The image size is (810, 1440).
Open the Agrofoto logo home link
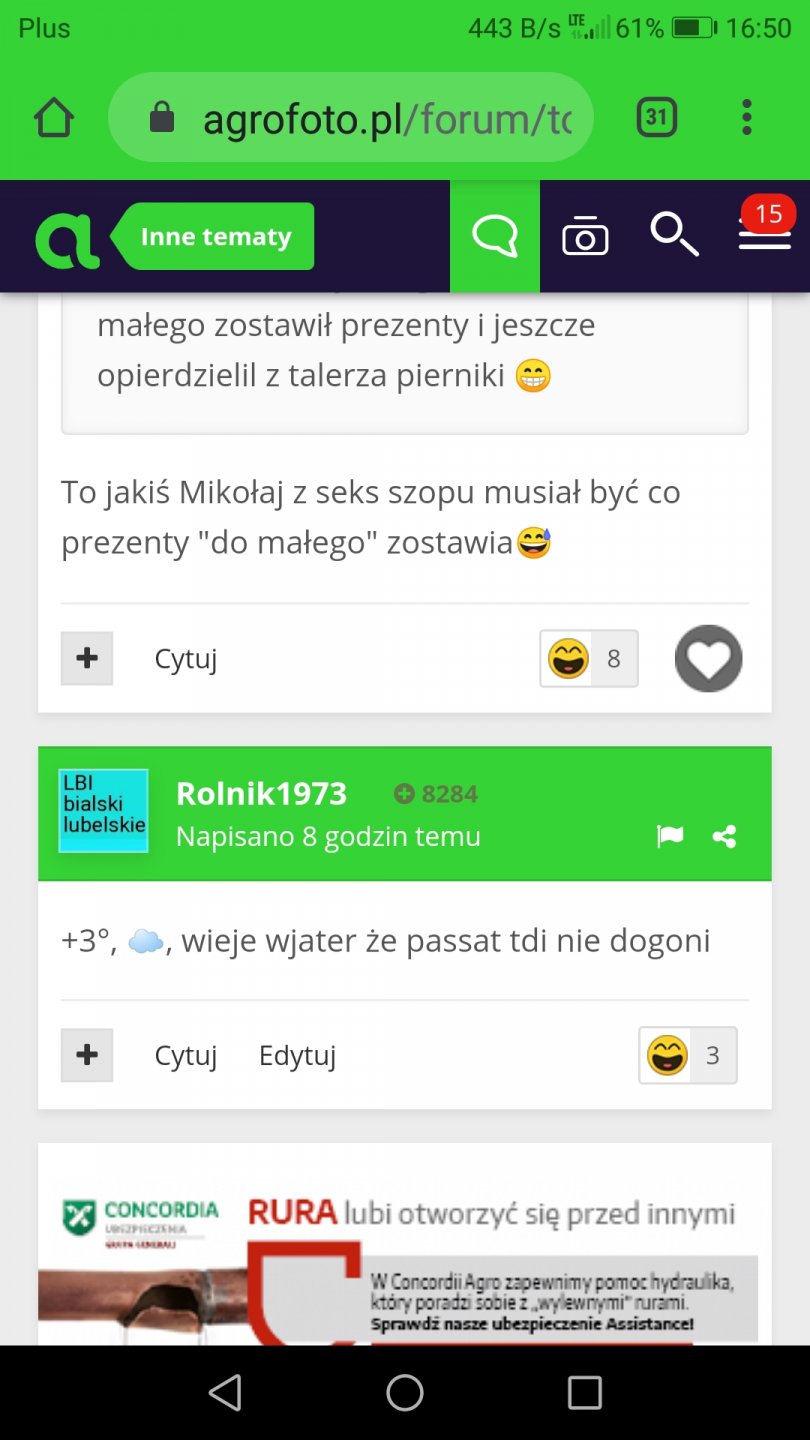click(x=66, y=238)
